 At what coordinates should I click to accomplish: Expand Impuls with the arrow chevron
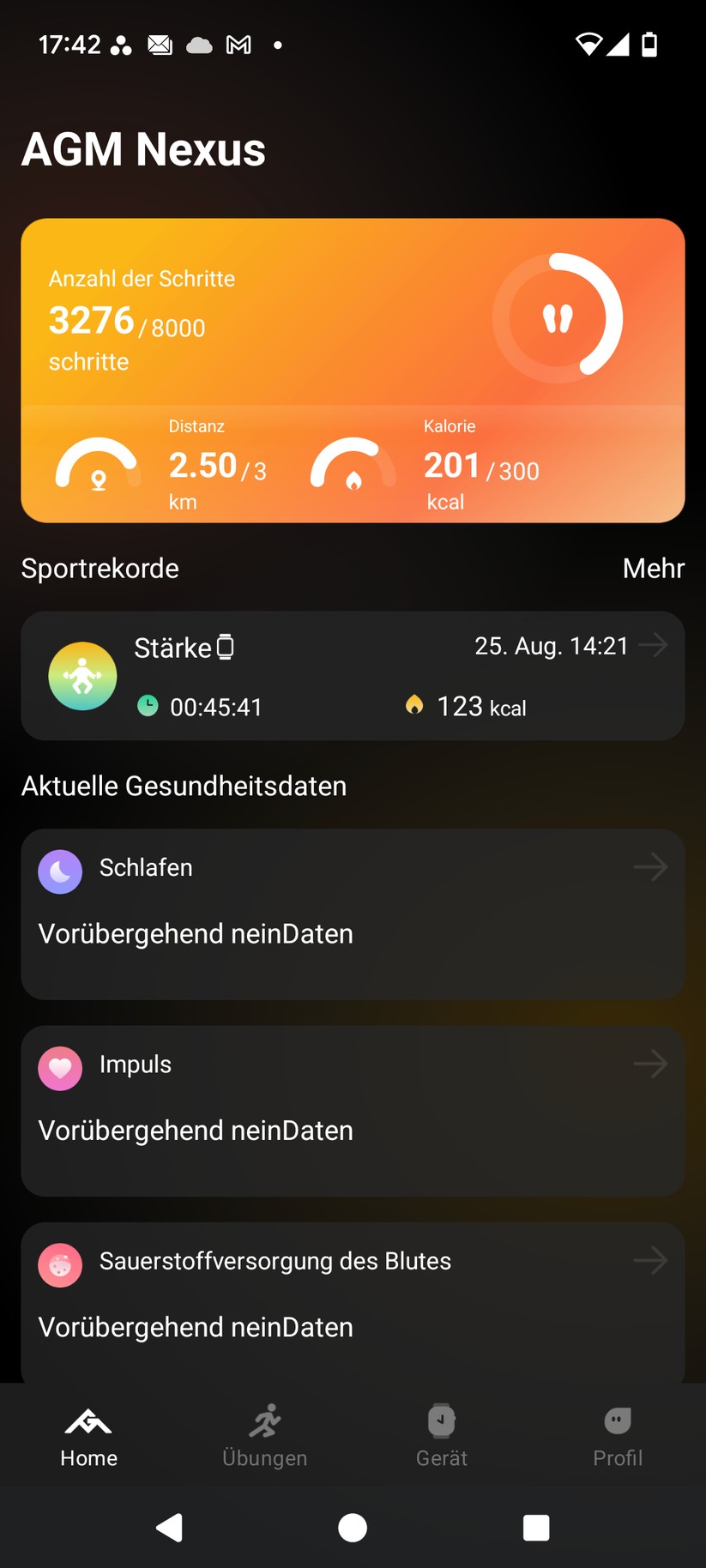pos(650,1064)
